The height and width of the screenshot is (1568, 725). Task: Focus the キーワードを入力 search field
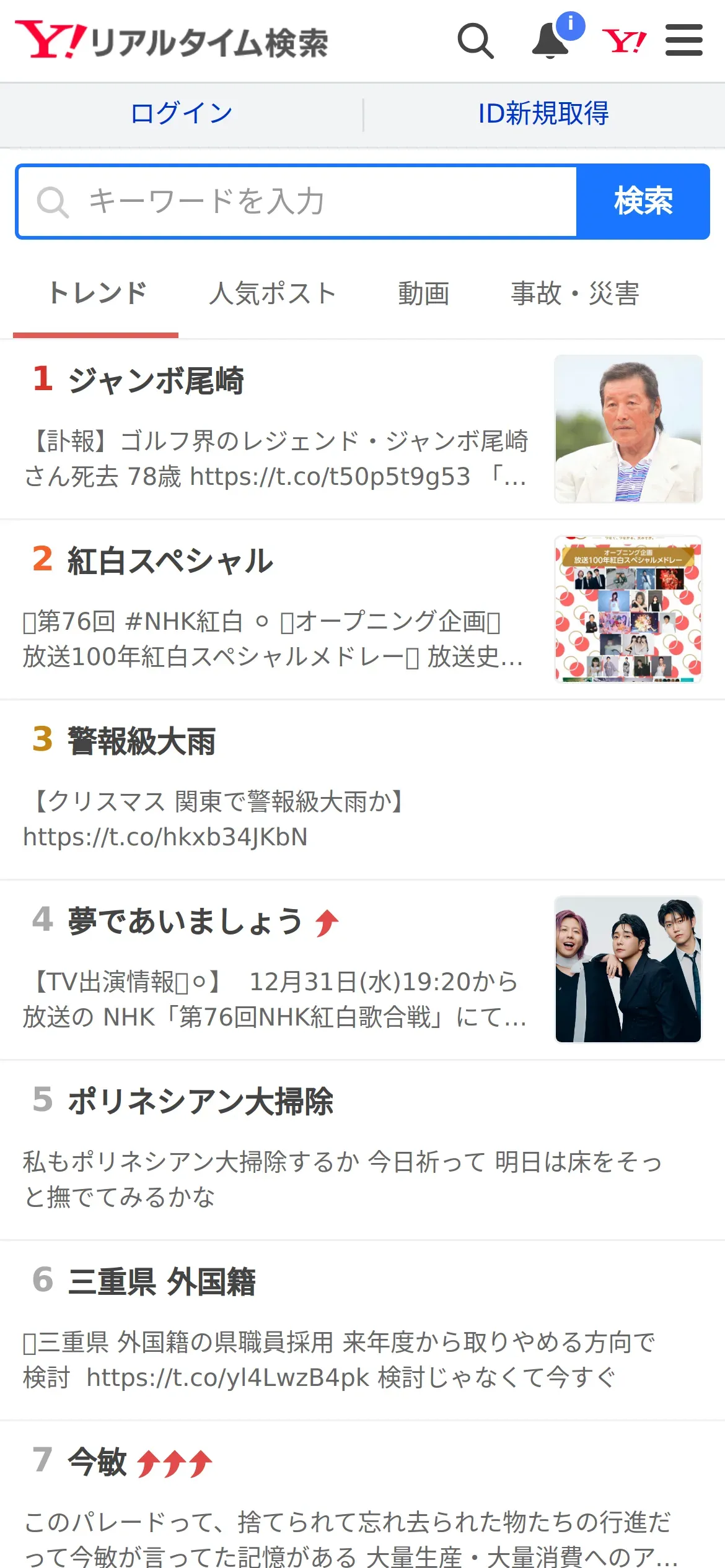(x=297, y=202)
